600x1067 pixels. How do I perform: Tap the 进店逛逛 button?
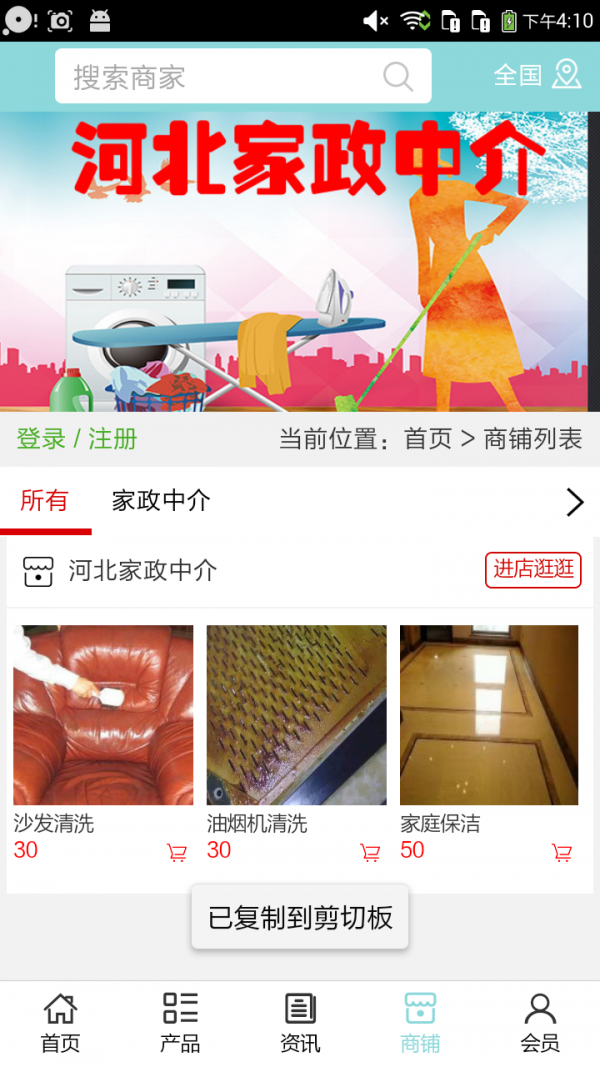click(x=533, y=570)
